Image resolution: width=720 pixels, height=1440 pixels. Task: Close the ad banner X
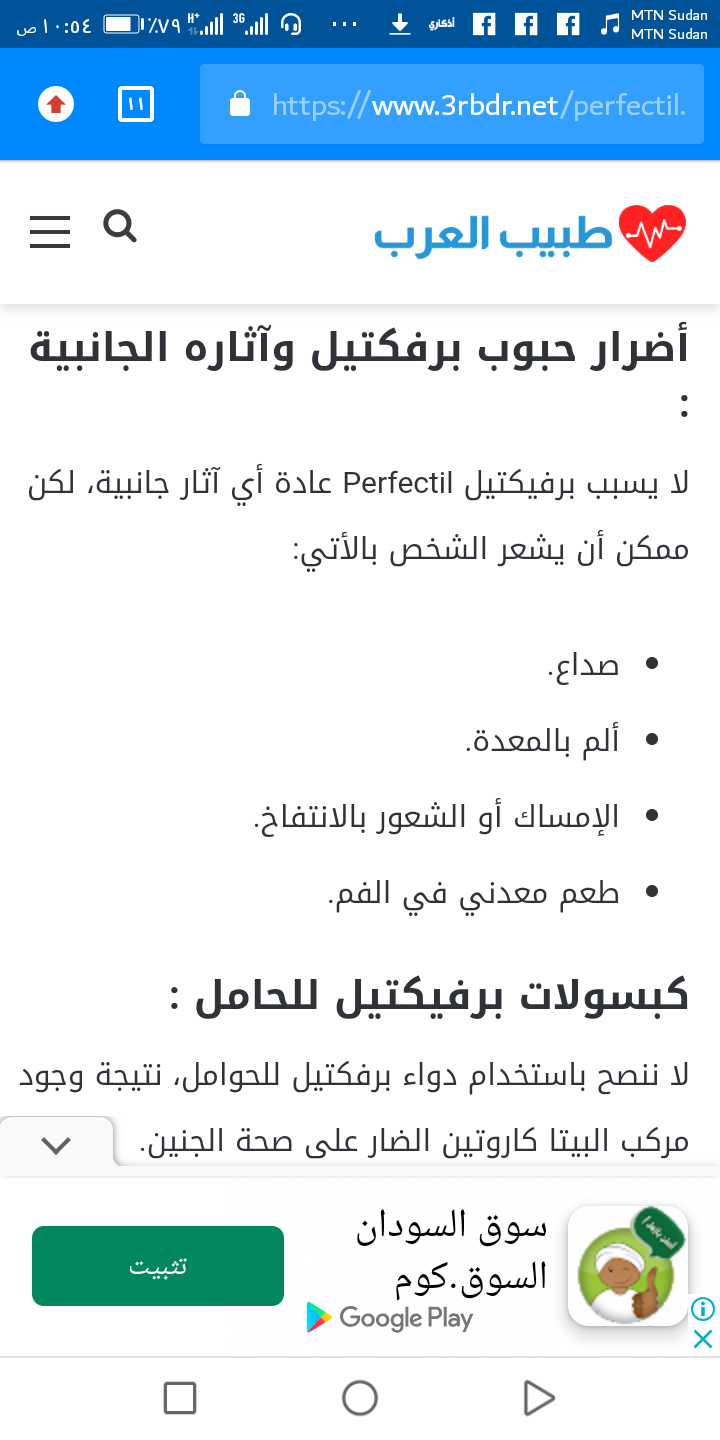pyautogui.click(x=703, y=1339)
